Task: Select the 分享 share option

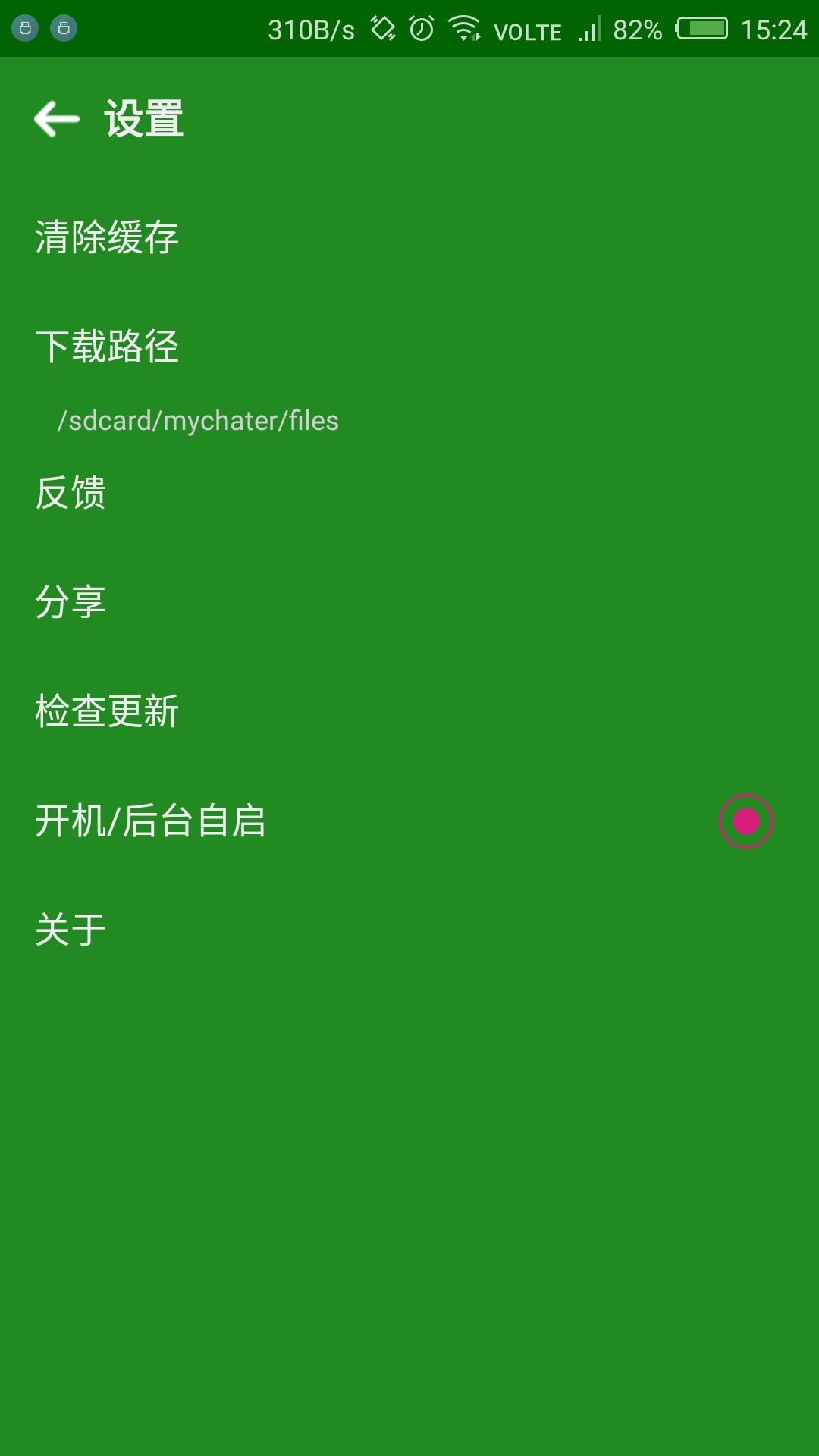Action: click(x=71, y=602)
